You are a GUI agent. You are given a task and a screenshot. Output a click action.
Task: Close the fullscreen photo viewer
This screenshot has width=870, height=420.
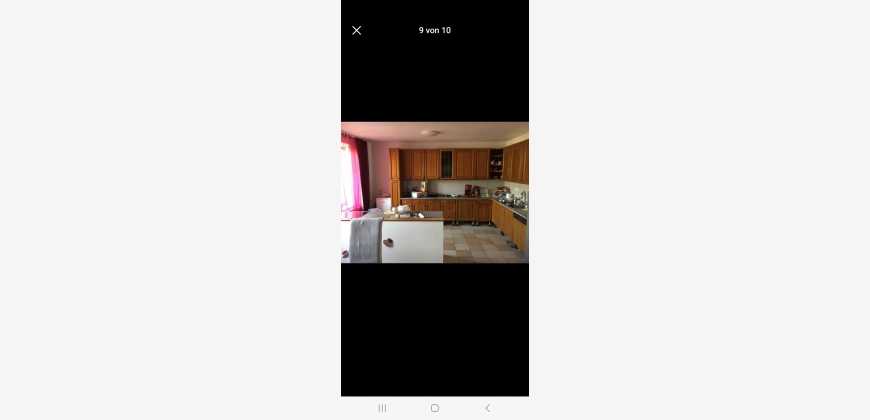[357, 30]
